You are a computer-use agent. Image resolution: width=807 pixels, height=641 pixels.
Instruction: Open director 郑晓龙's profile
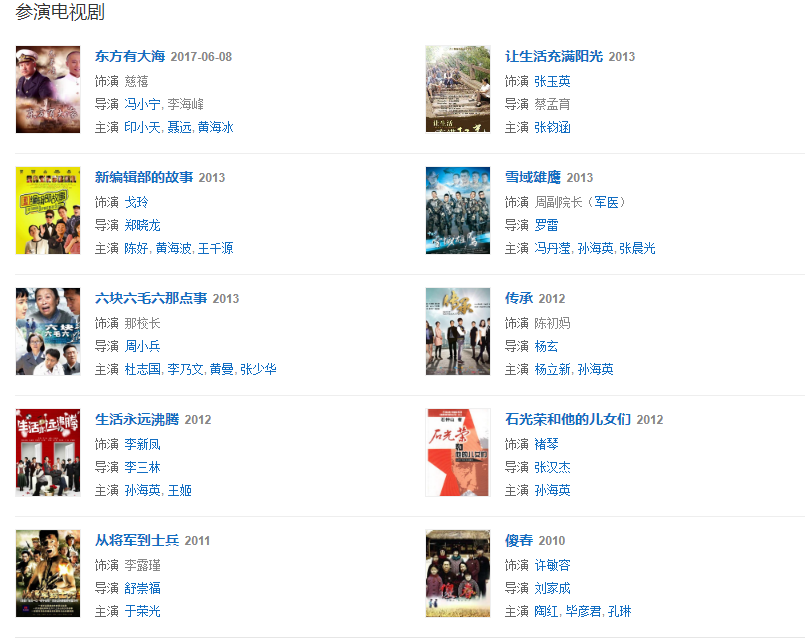[142, 225]
